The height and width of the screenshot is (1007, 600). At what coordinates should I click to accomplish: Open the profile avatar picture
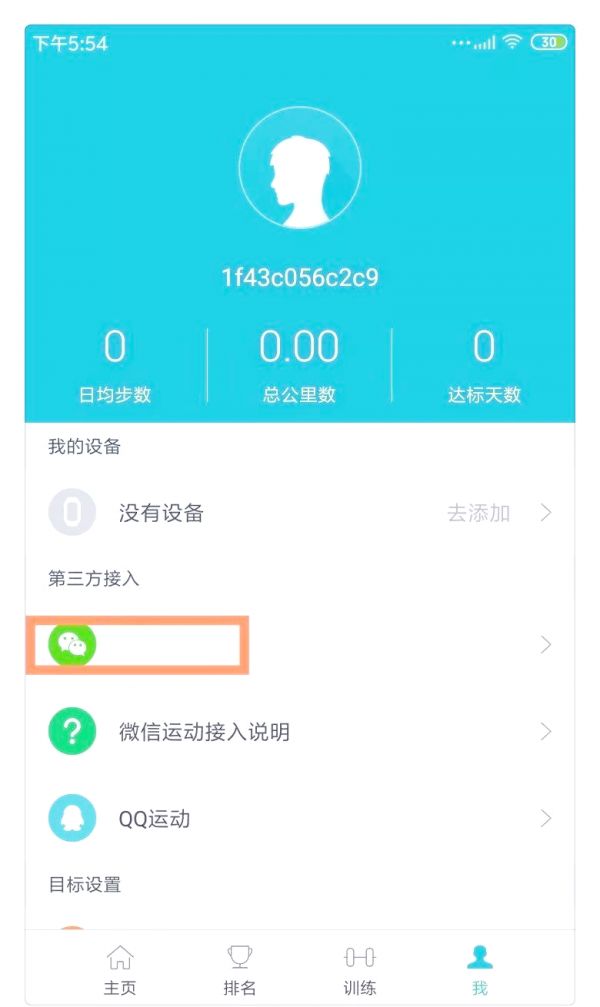click(x=299, y=167)
